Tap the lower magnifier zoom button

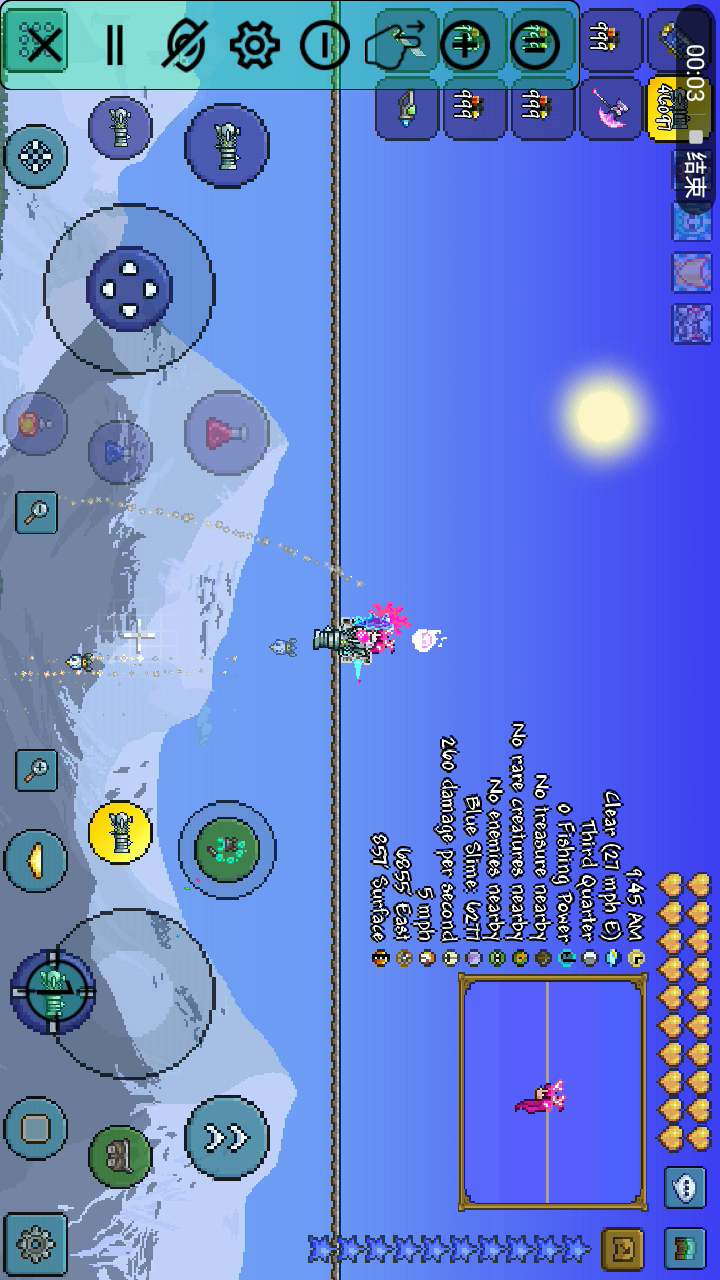click(x=36, y=770)
